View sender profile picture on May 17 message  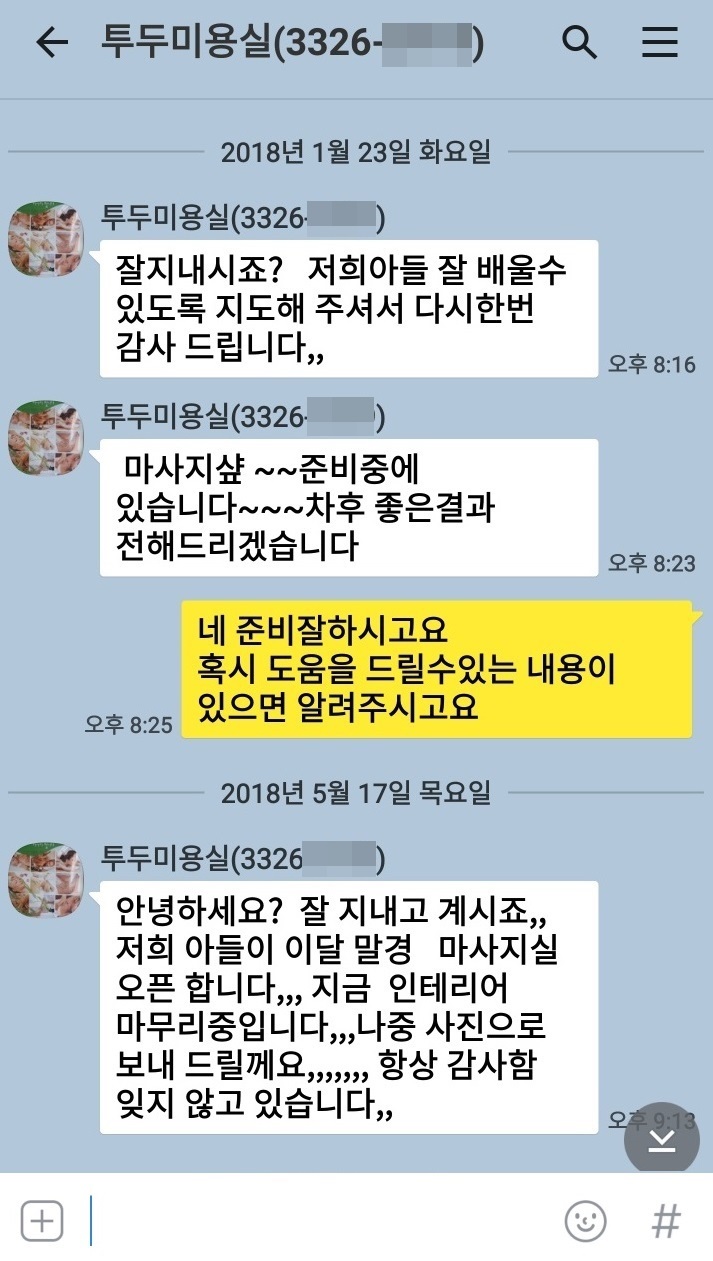pyautogui.click(x=45, y=880)
